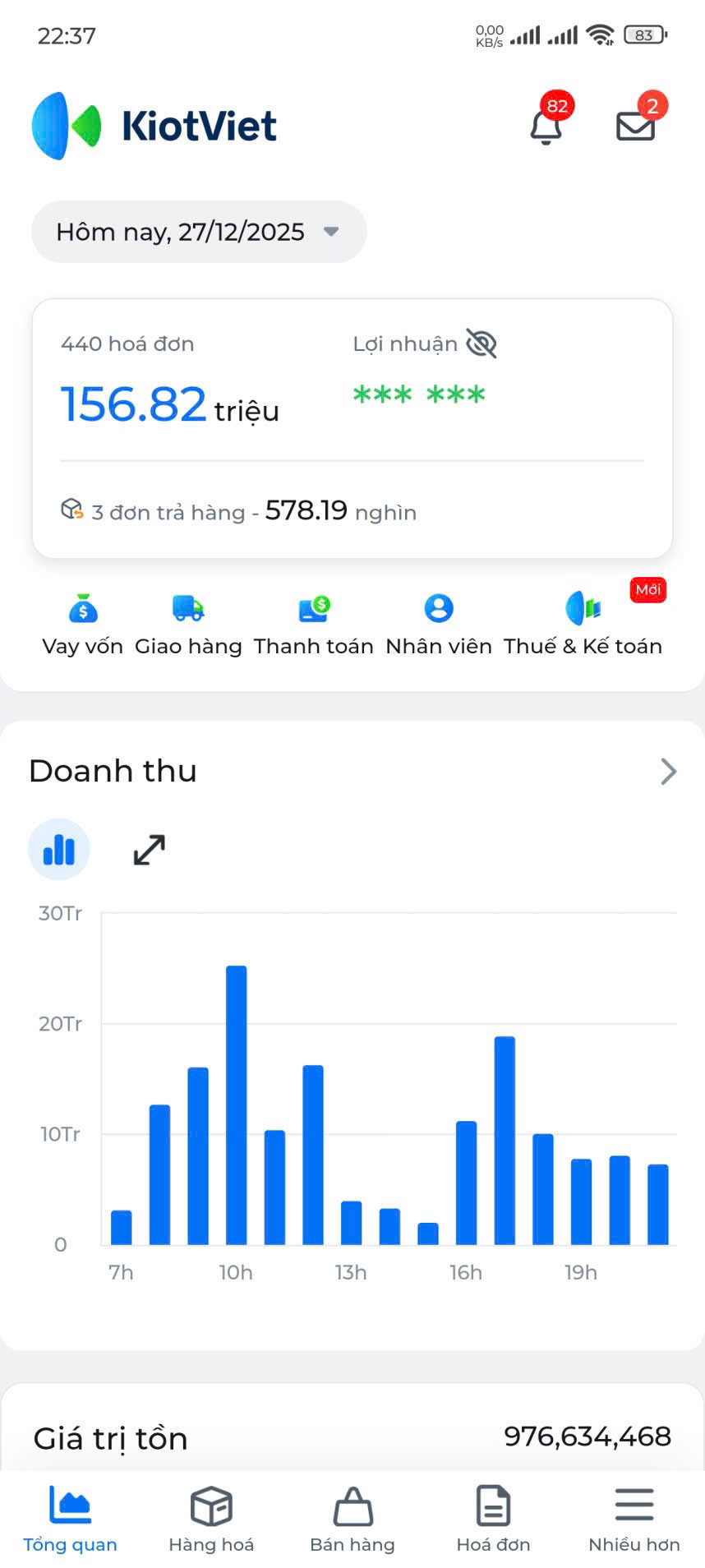View the 3 đơn trả hàng details

coord(238,512)
